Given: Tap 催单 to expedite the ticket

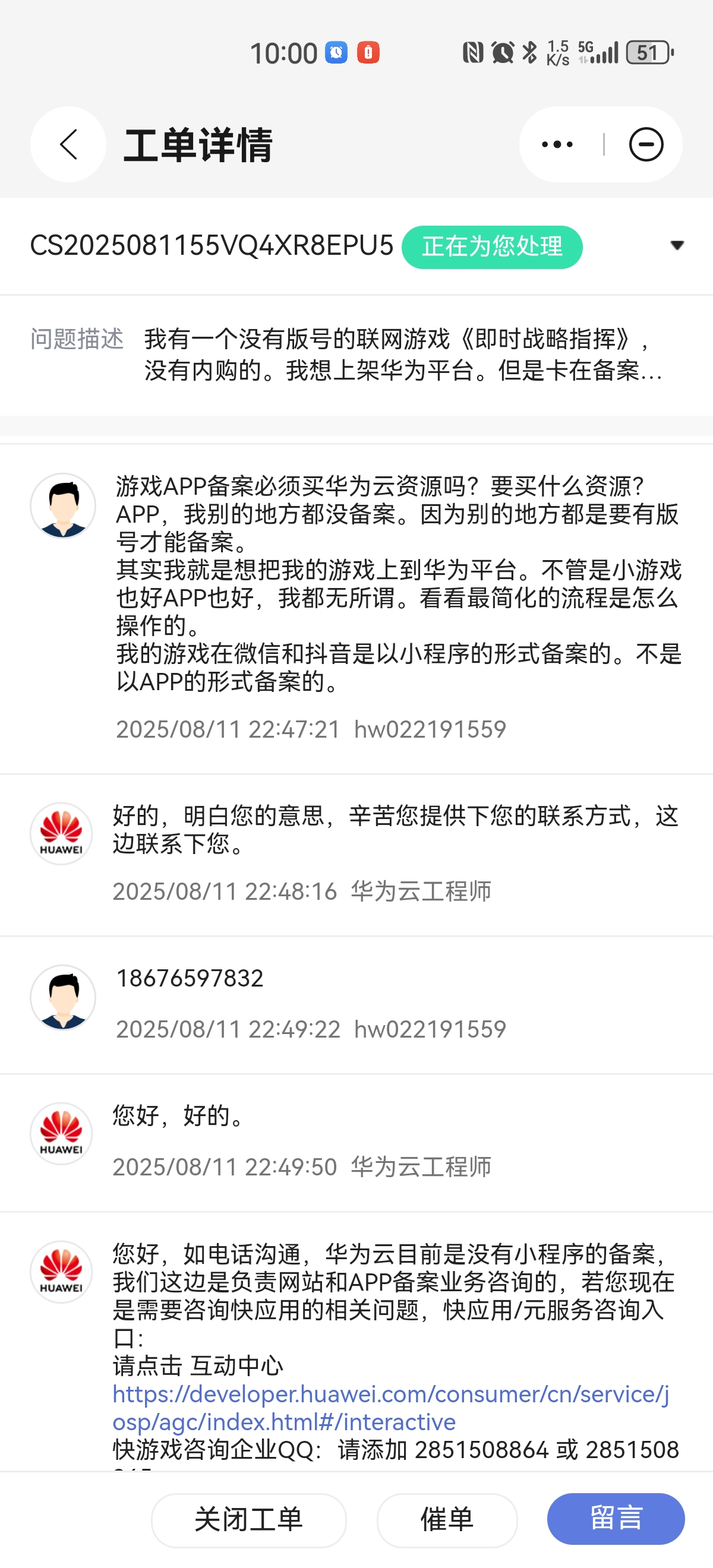Looking at the screenshot, I should click(447, 1519).
